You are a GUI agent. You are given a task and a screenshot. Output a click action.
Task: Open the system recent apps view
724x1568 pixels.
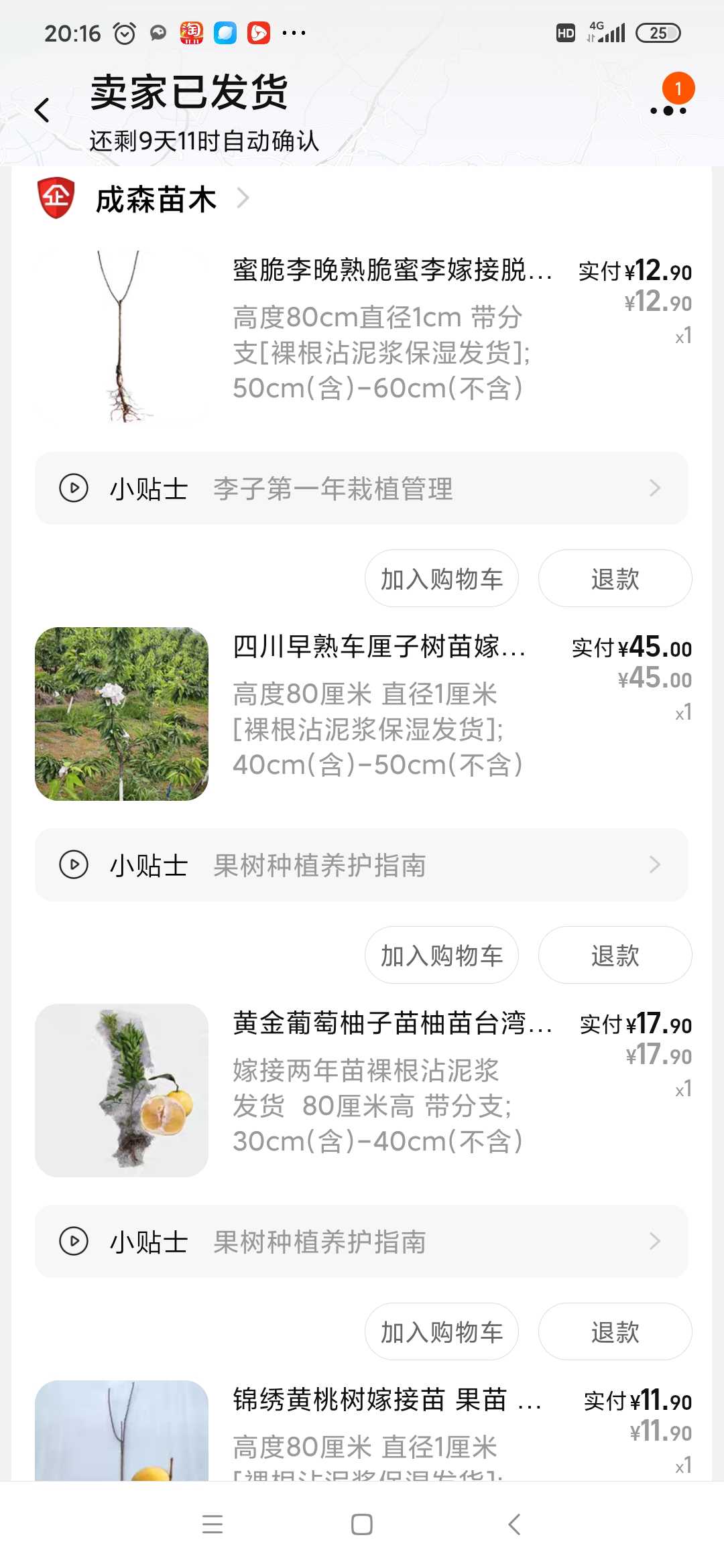pos(213,1524)
